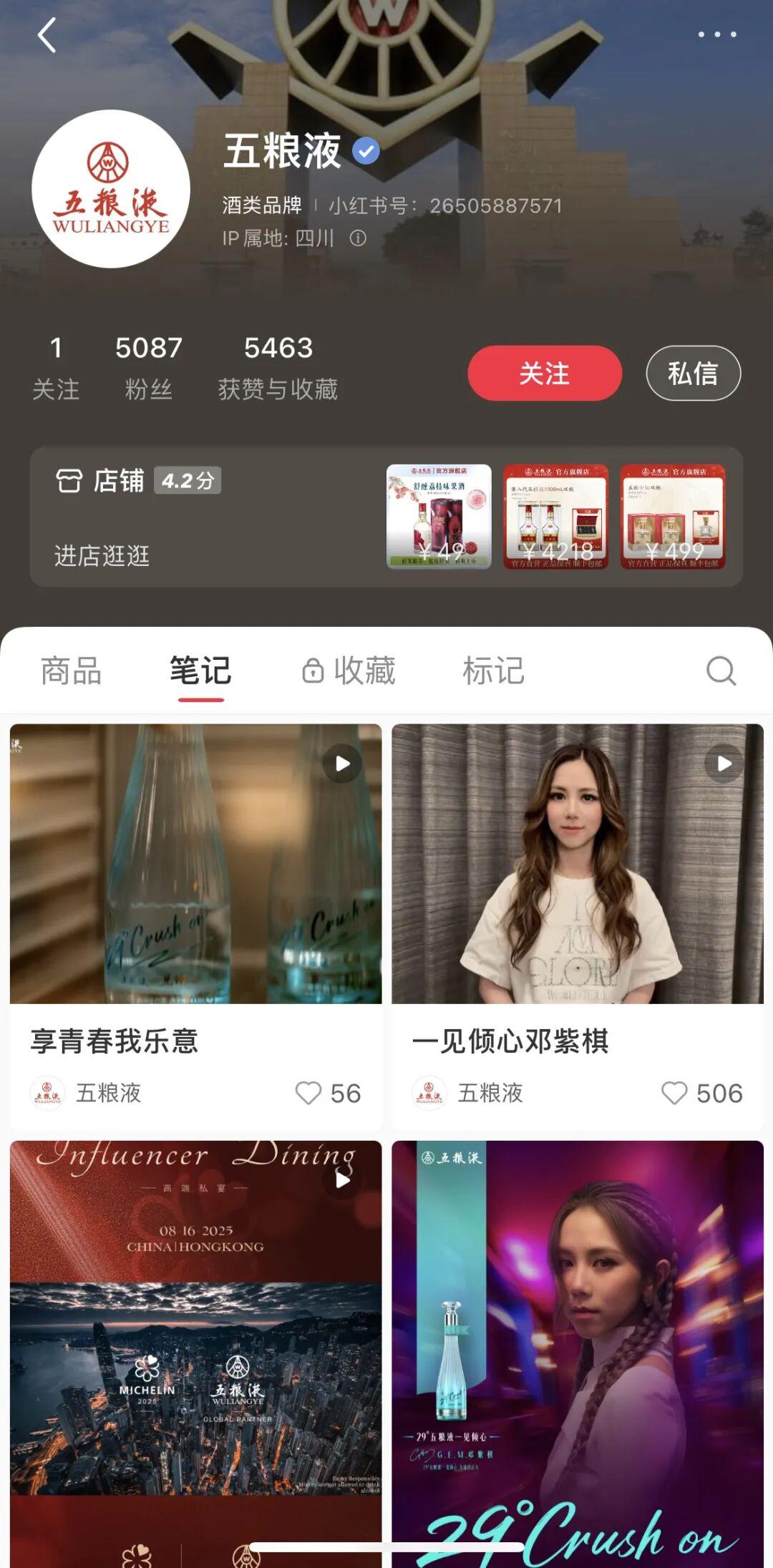Open the ¥4218 product thumbnail
The image size is (773, 1568).
555,517
